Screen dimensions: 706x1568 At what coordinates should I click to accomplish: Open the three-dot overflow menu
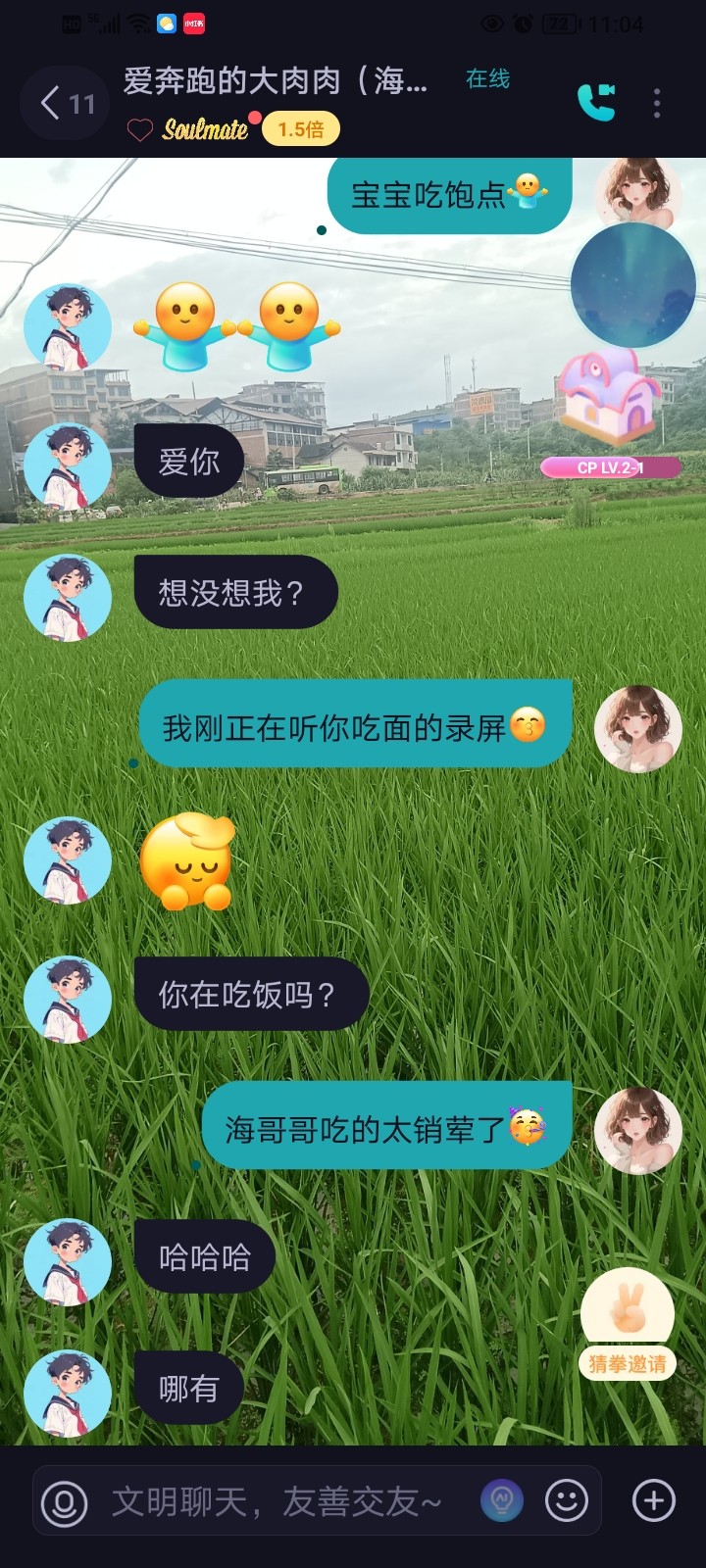(x=657, y=103)
